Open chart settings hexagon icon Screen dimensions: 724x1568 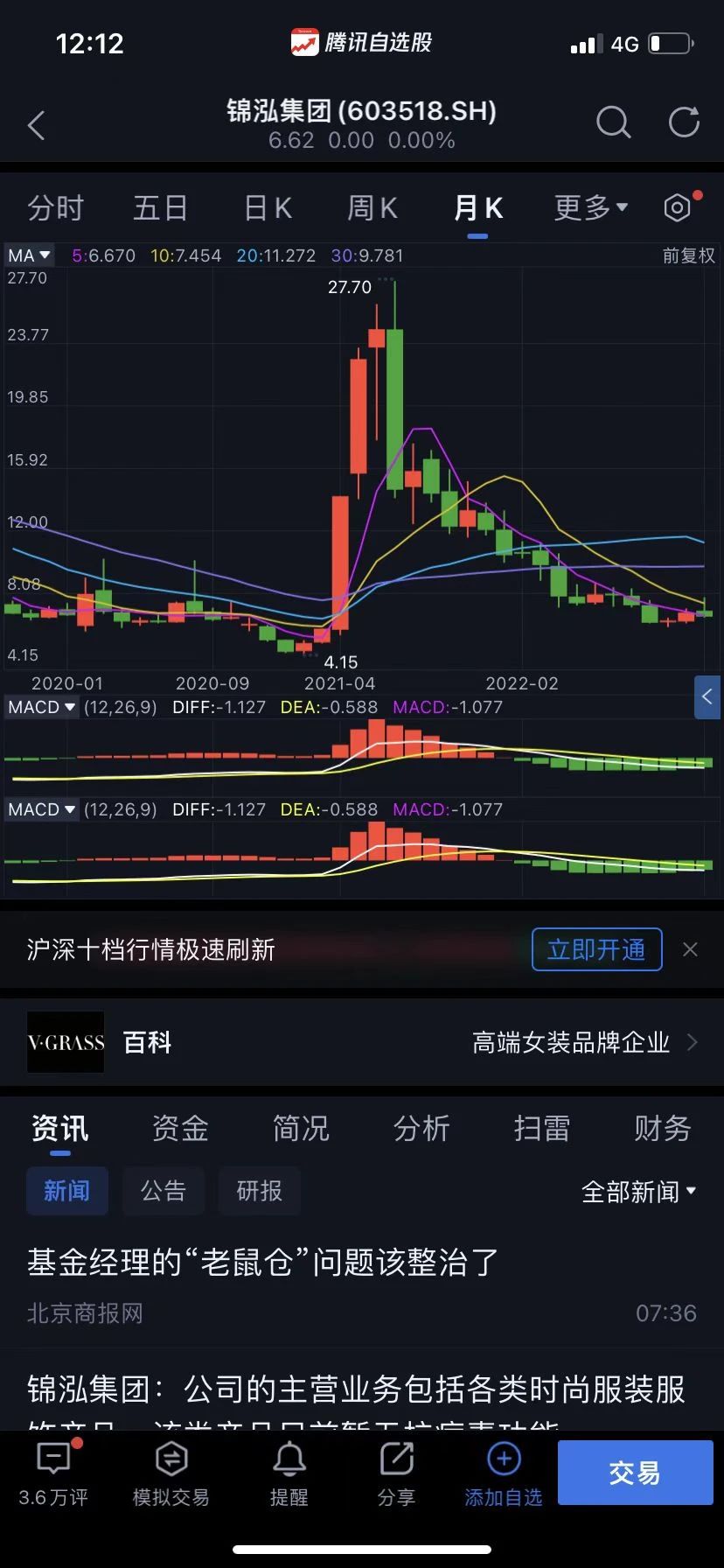(x=678, y=207)
